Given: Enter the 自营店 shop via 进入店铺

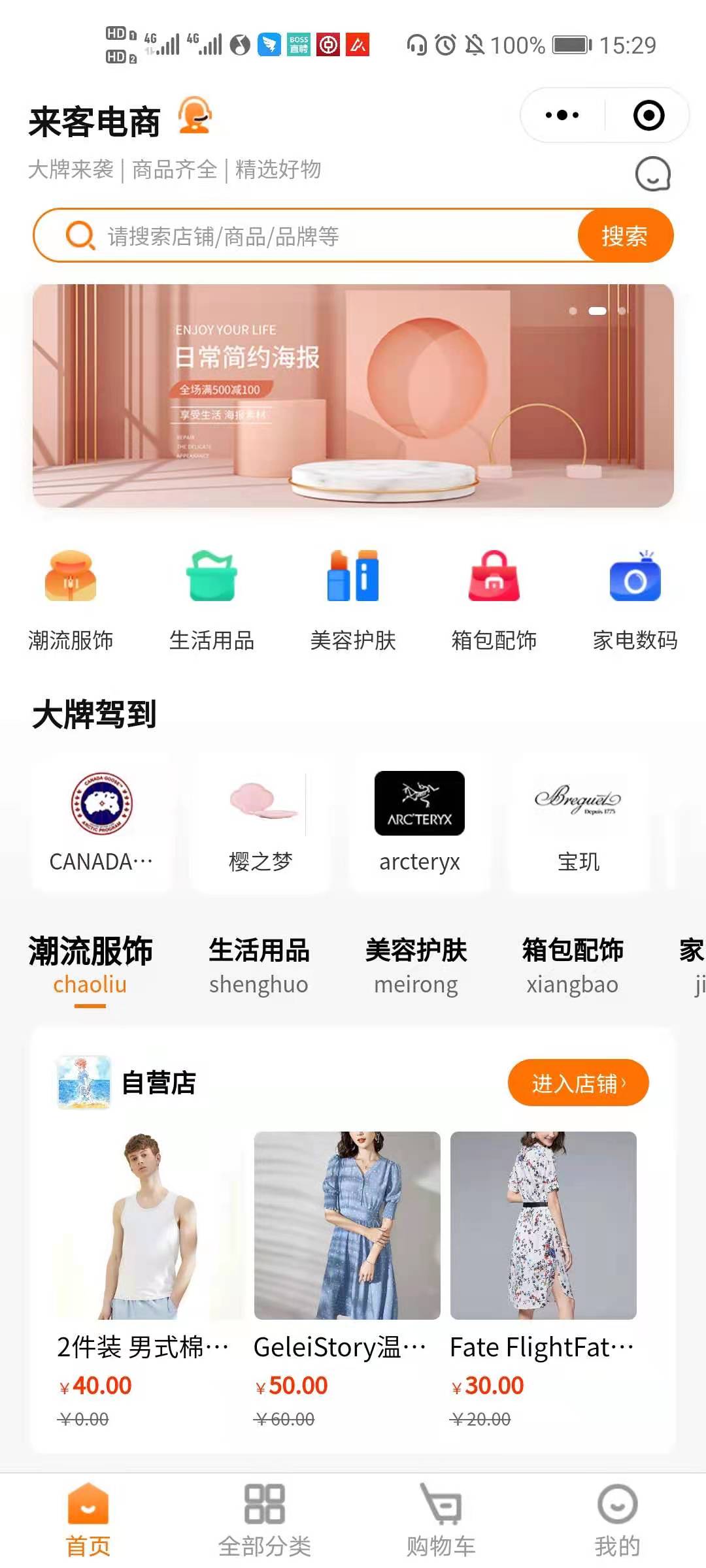Looking at the screenshot, I should click(x=578, y=1083).
